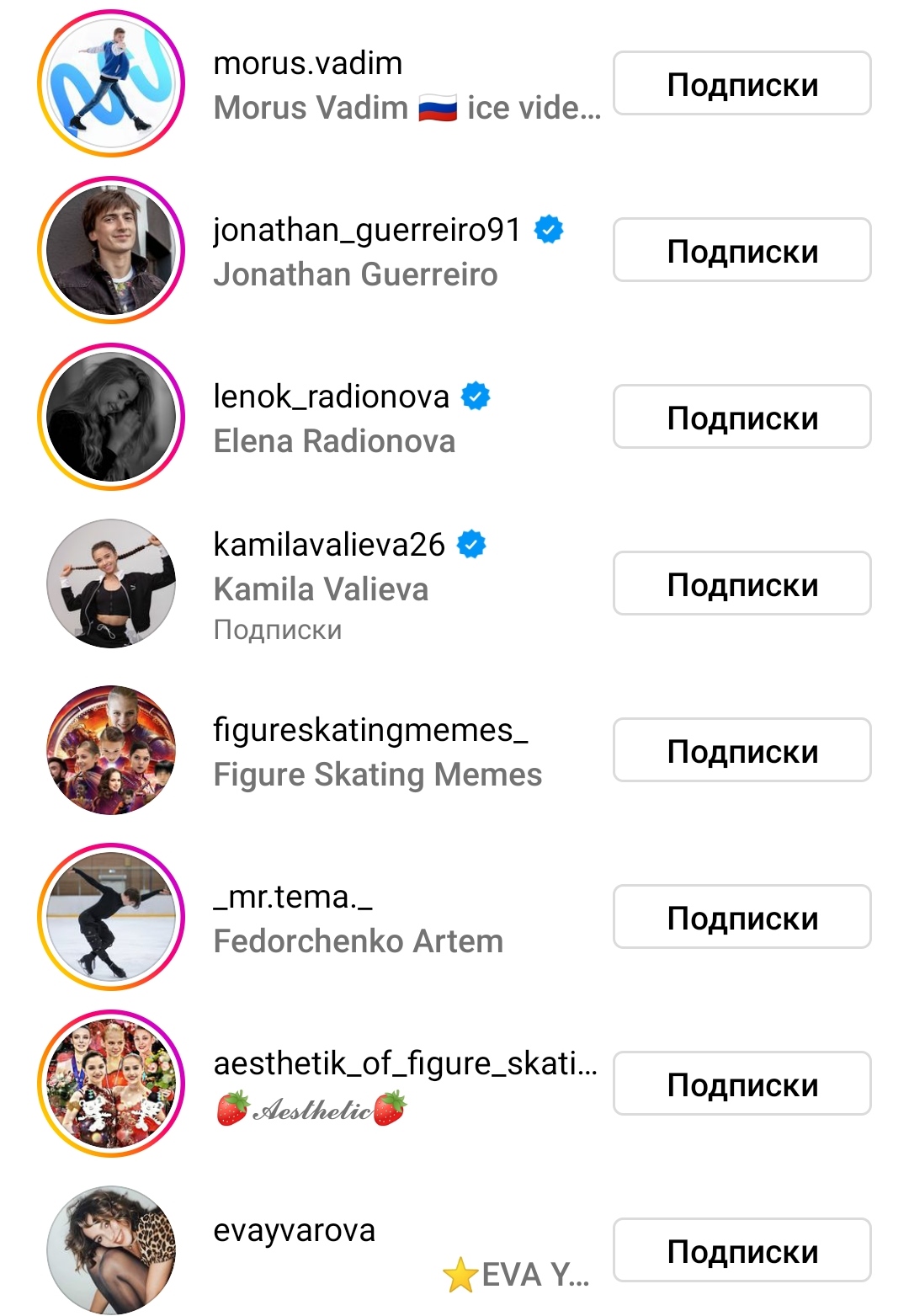Open the kamilavalieva26 profile
The width and height of the screenshot is (909, 1316).
[x=328, y=546]
